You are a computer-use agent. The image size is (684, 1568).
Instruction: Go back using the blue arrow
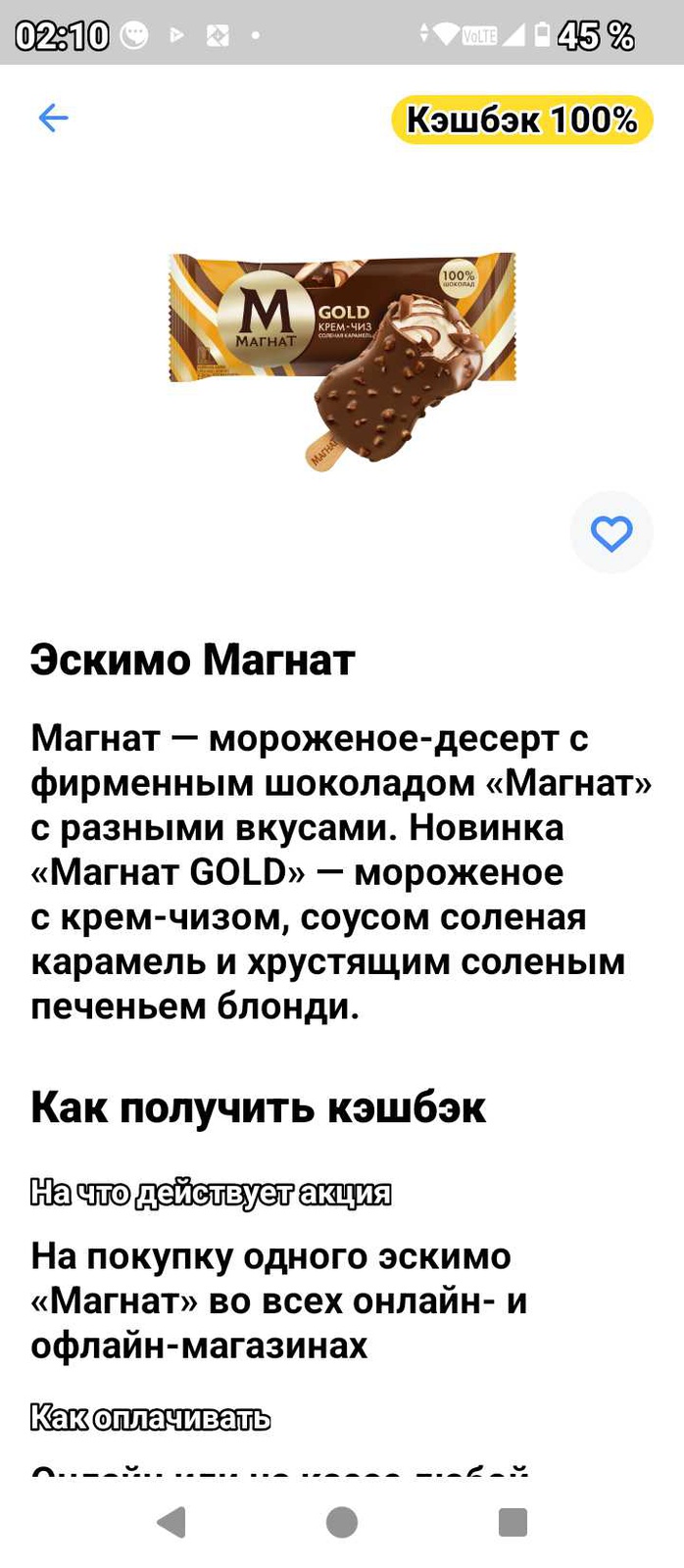point(53,119)
